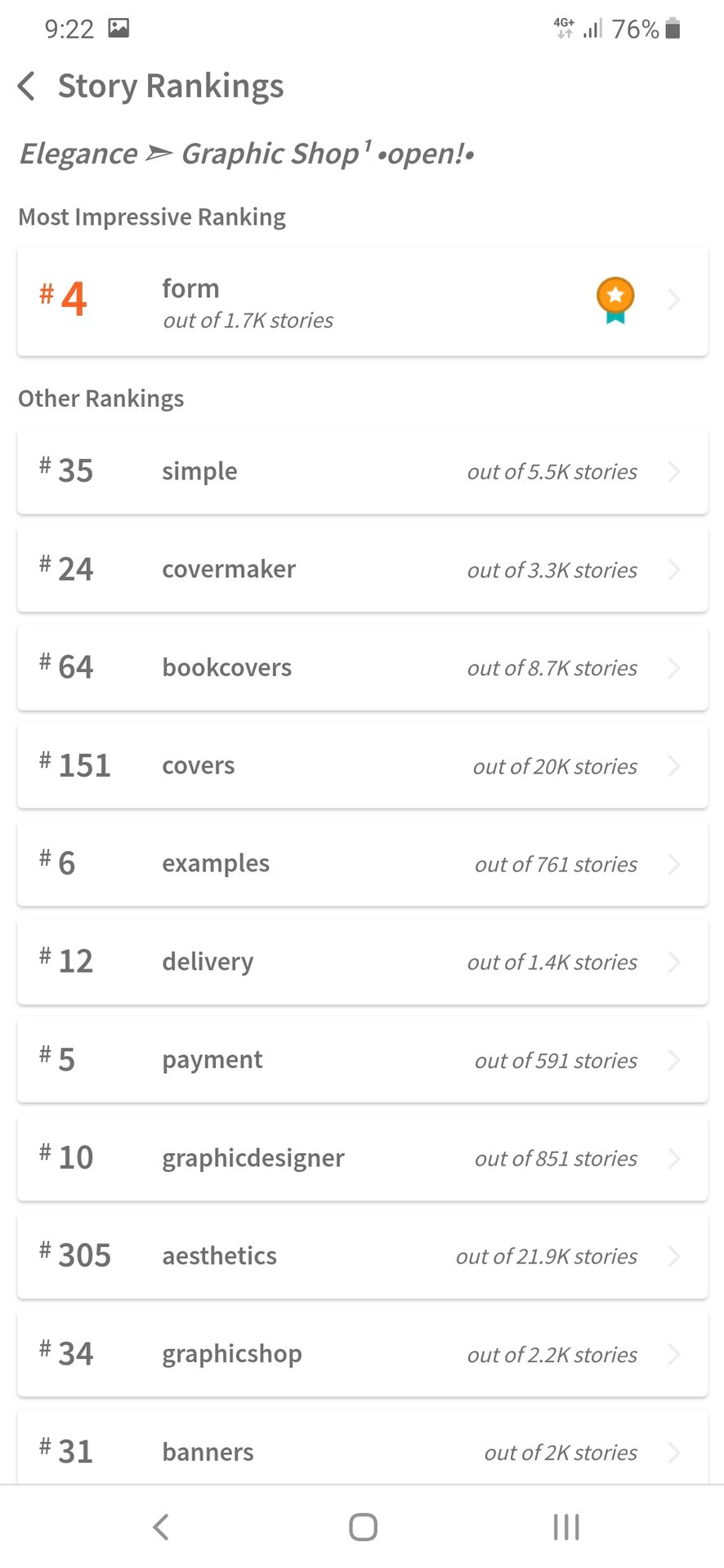Go back from Story Rankings
724x1568 pixels.
click(x=27, y=86)
